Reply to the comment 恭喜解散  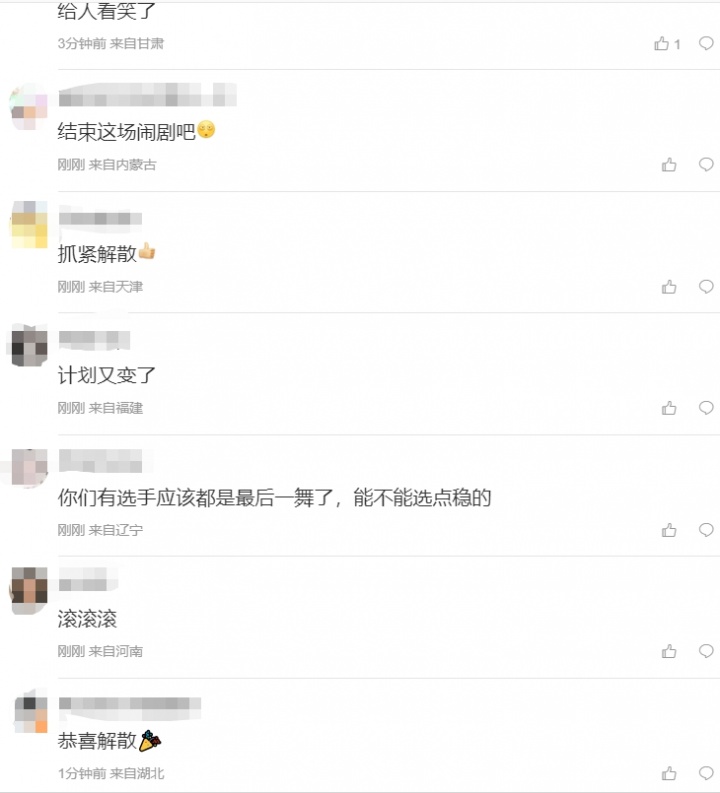pos(706,773)
